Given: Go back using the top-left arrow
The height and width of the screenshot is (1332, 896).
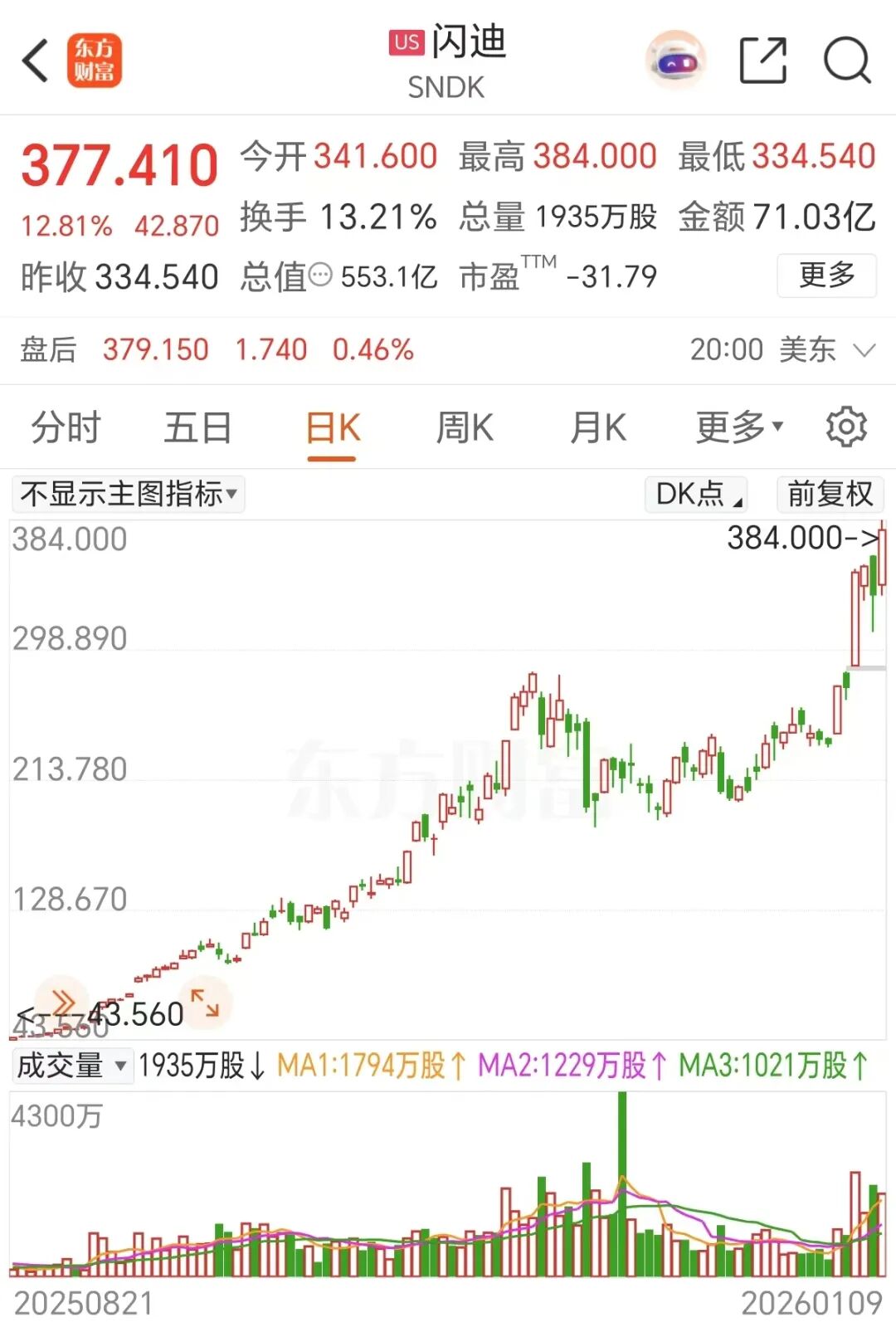Looking at the screenshot, I should 36,61.
